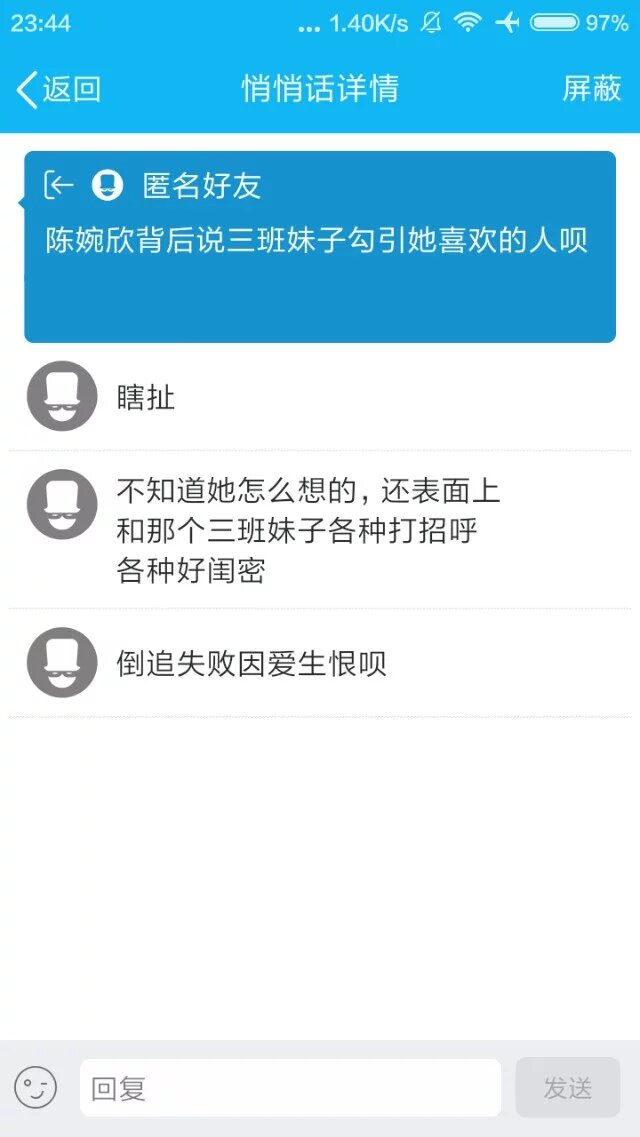The image size is (640, 1137).
Task: Focus the 回复 reply field
Action: (290, 1088)
